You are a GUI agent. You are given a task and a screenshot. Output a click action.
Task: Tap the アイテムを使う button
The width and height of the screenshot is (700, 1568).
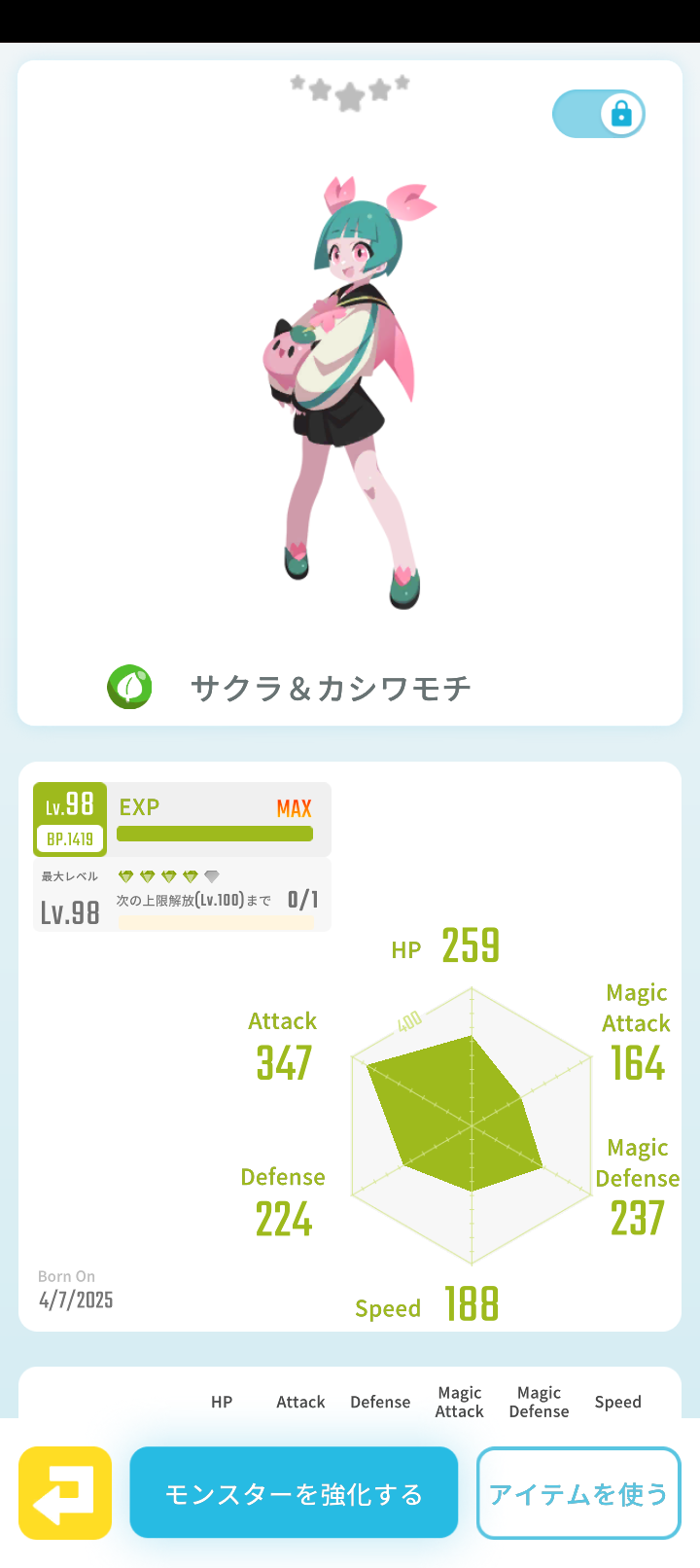[x=577, y=1491]
